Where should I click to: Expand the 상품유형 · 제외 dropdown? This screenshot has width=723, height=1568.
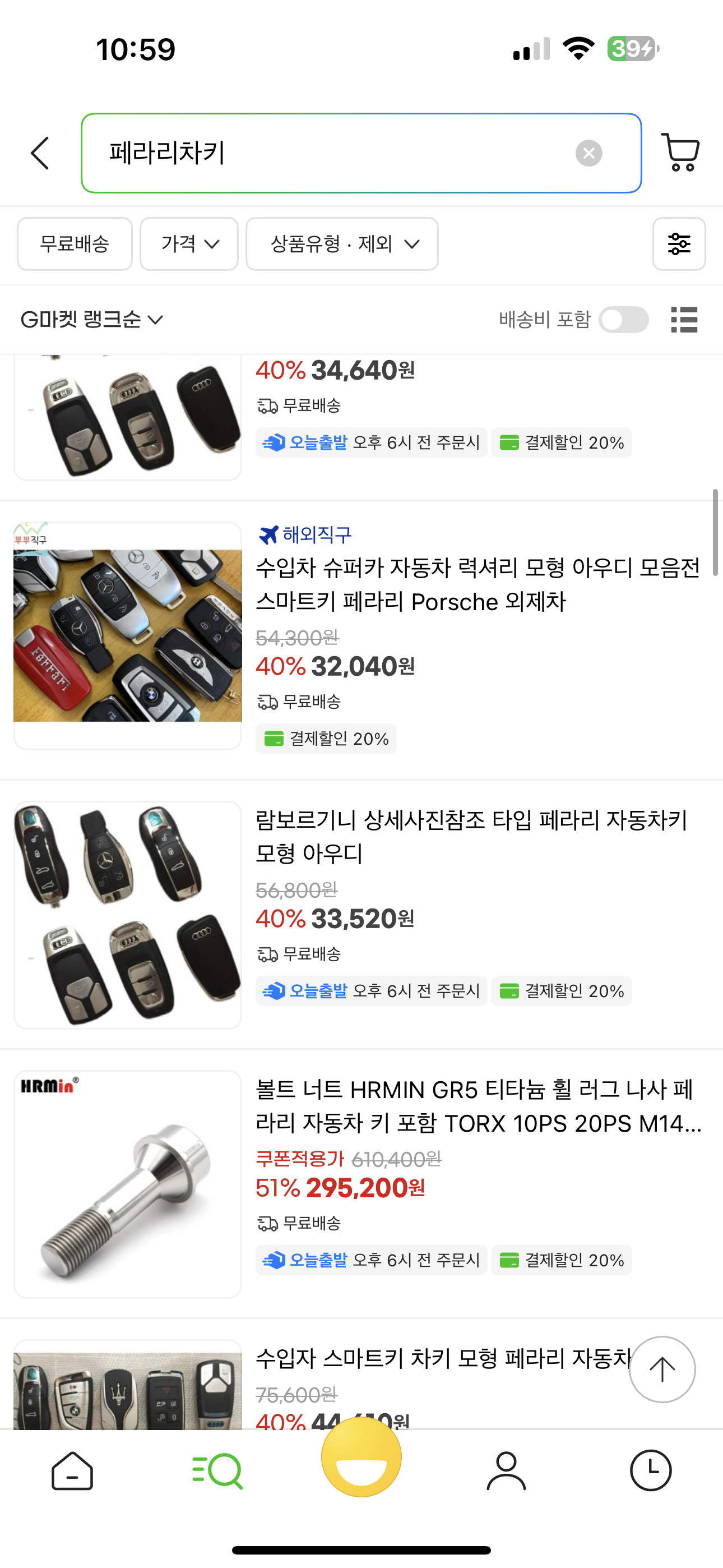342,244
